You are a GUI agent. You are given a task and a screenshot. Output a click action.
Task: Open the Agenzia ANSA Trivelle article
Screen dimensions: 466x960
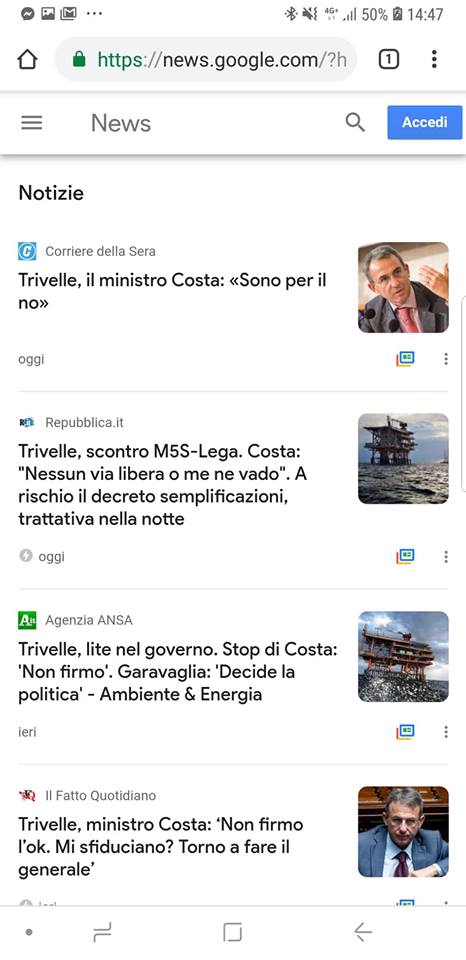(178, 672)
